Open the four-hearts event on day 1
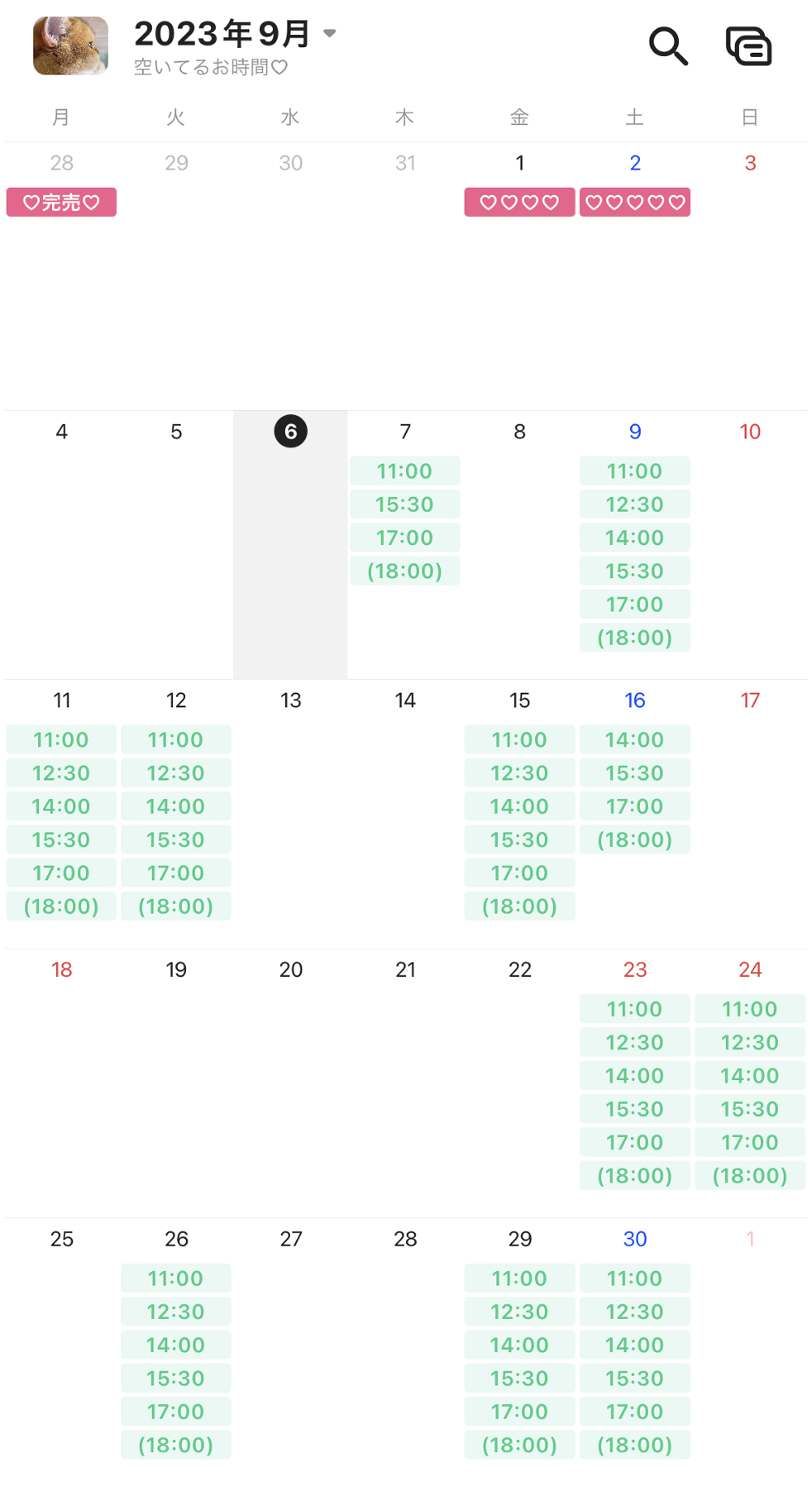Viewport: 812px width, 1487px height. click(520, 202)
